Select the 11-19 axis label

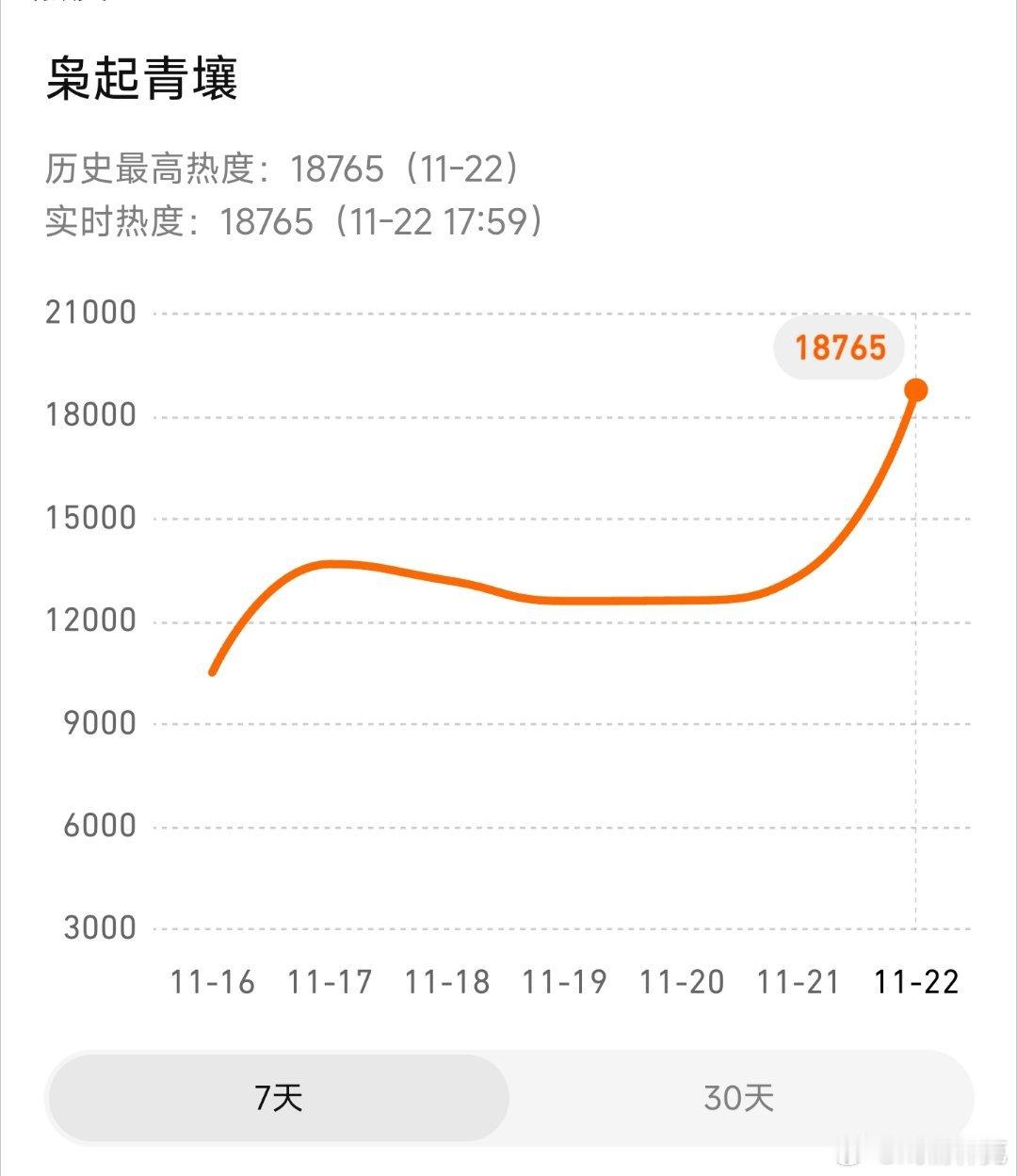tap(565, 981)
